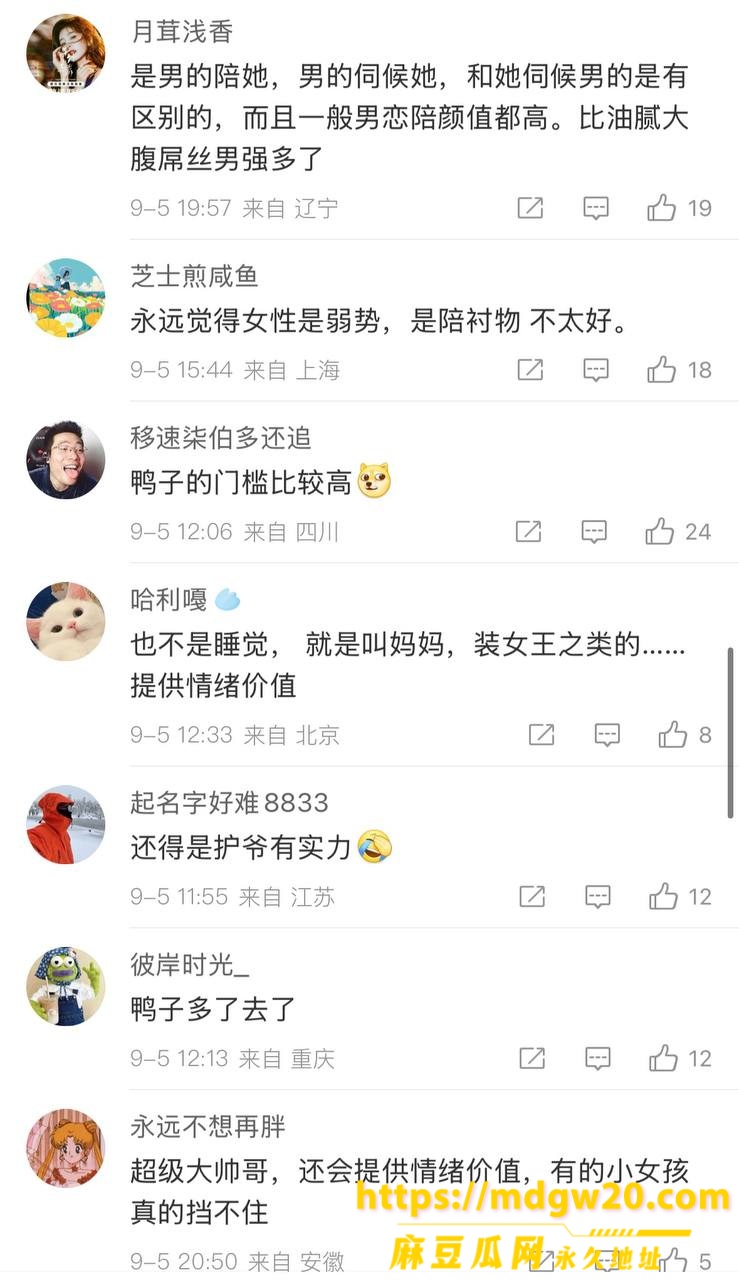Share 移速柒伯多还追's comment
The image size is (739, 1280).
pos(529,531)
